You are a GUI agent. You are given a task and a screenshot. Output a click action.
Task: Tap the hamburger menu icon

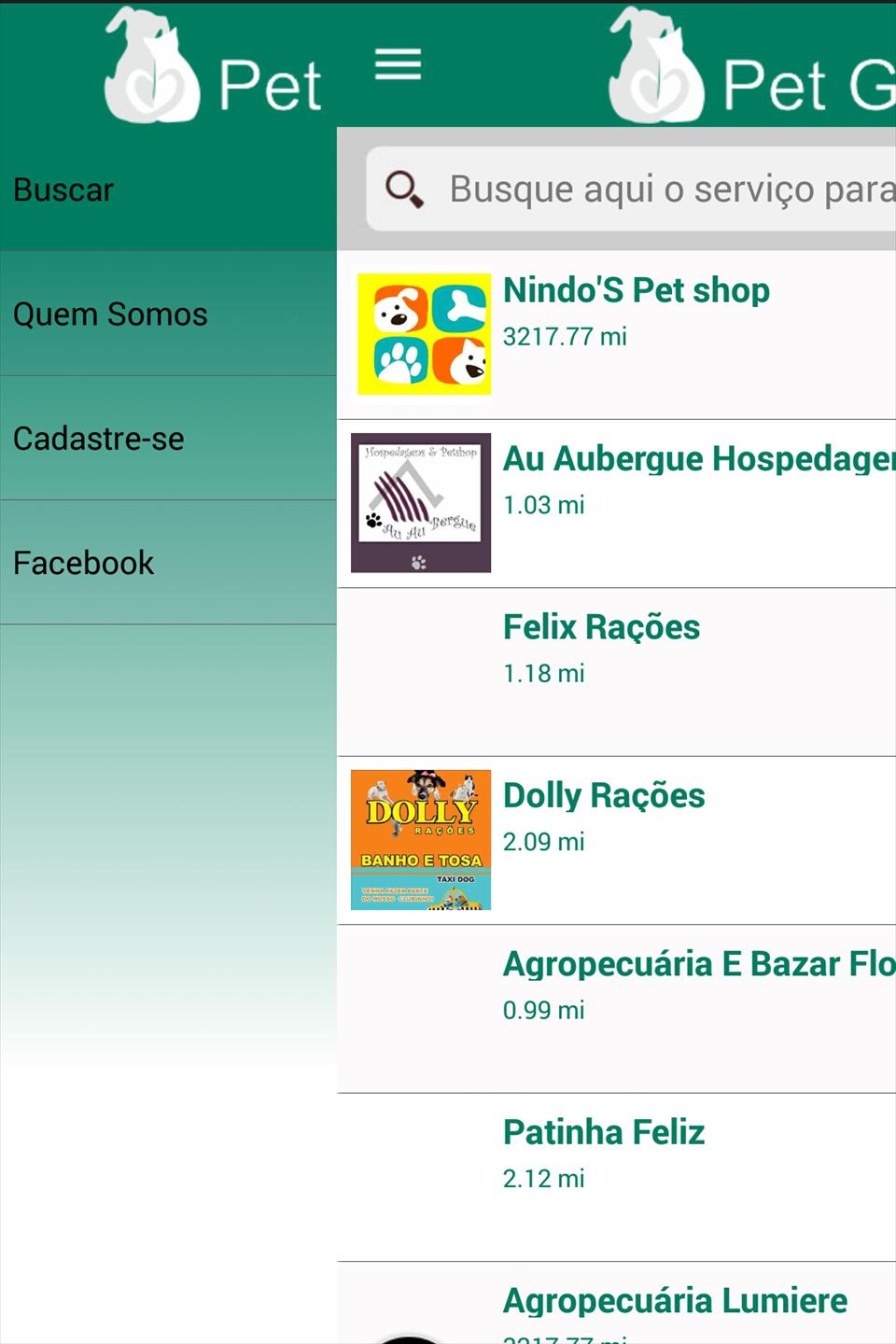click(x=398, y=64)
